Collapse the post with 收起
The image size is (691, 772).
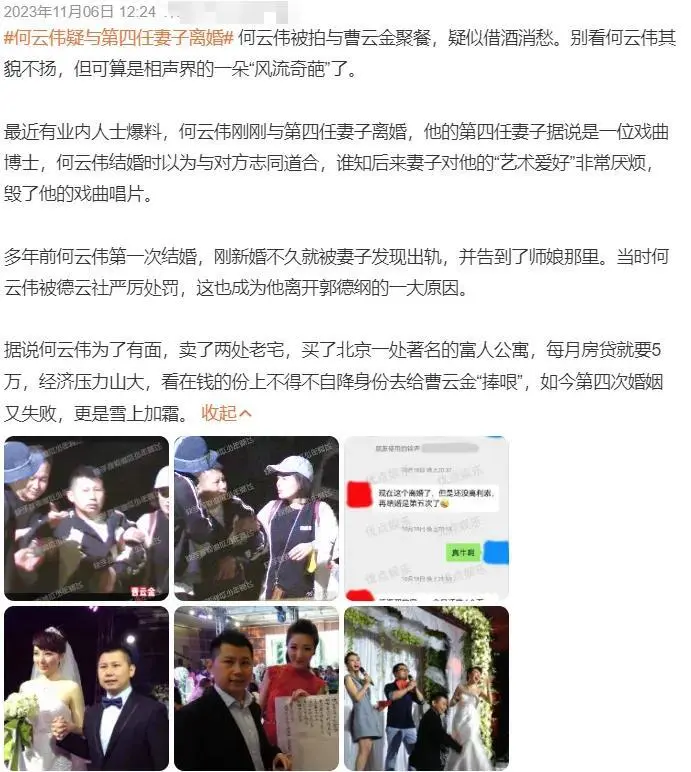[226, 412]
